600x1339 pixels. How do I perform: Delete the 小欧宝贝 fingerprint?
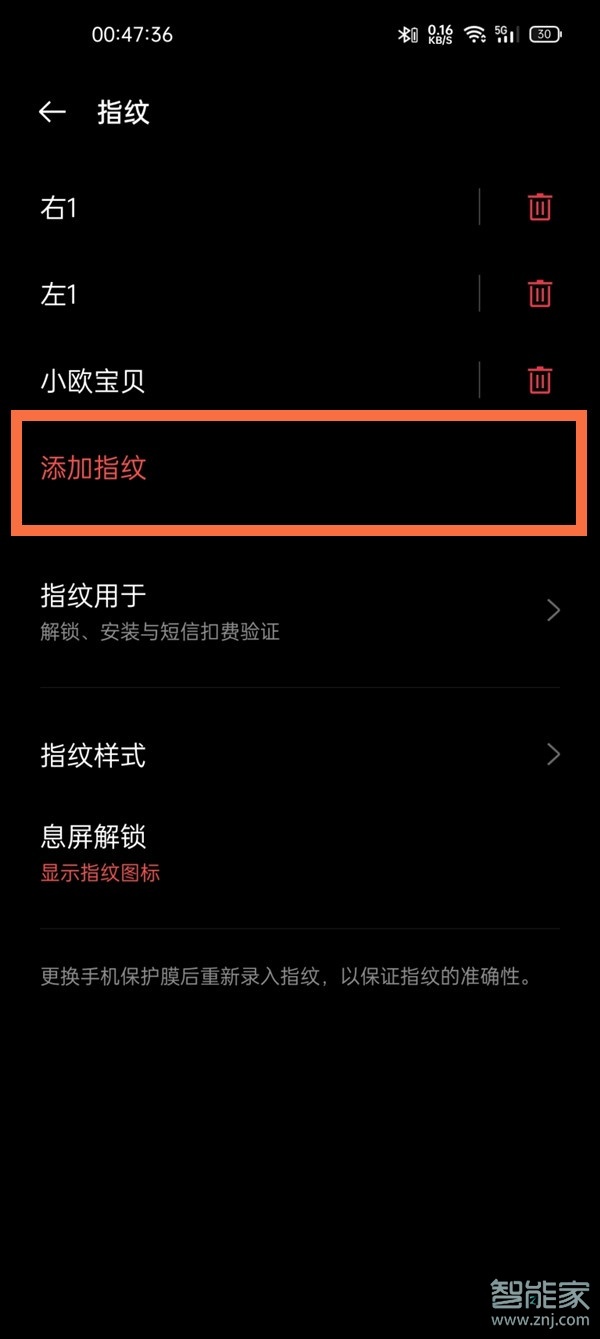pyautogui.click(x=540, y=380)
